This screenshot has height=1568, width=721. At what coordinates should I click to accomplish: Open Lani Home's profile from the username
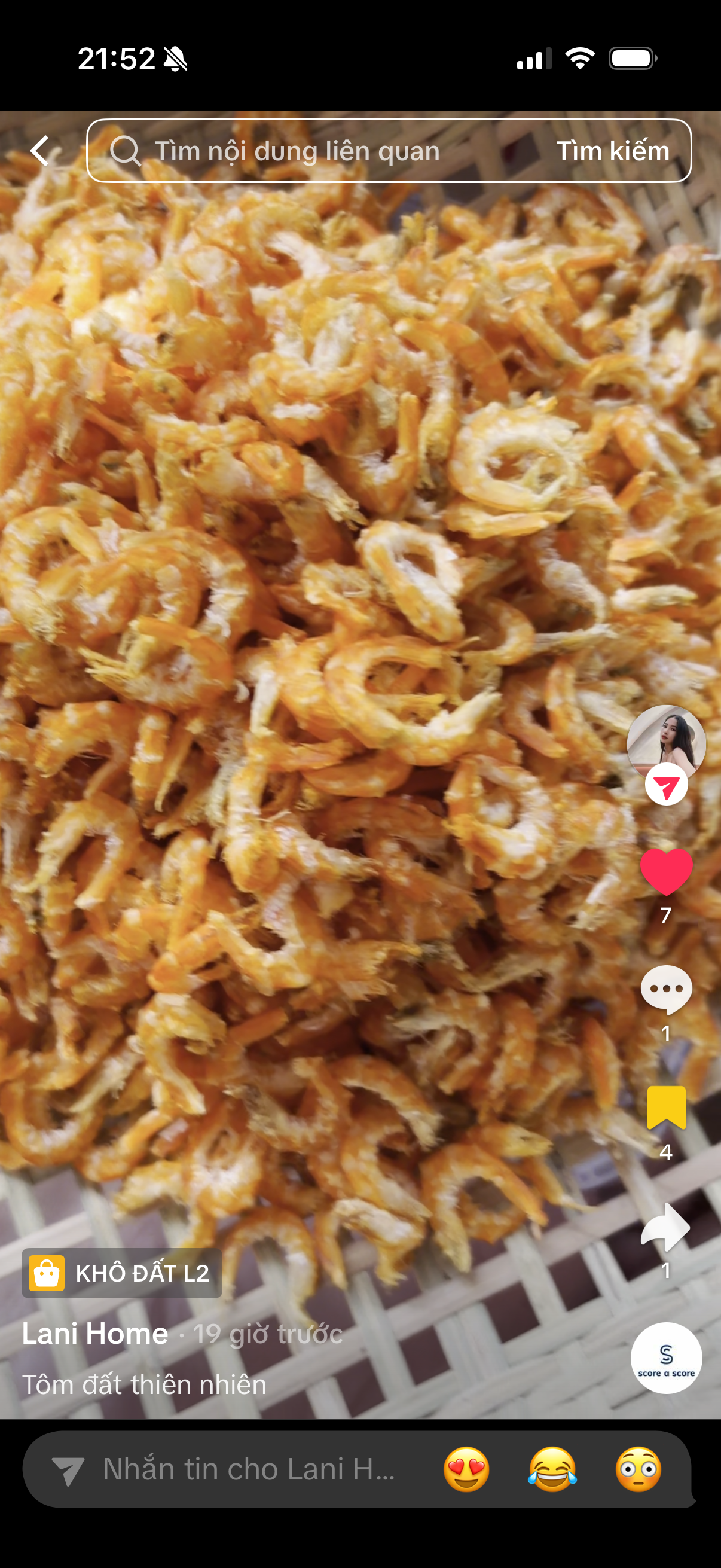pyautogui.click(x=95, y=1333)
